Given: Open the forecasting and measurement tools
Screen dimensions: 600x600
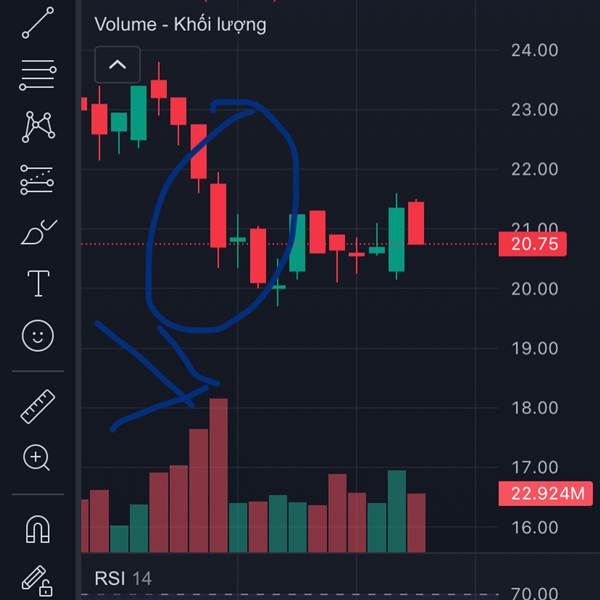Looking at the screenshot, I should point(38,180).
